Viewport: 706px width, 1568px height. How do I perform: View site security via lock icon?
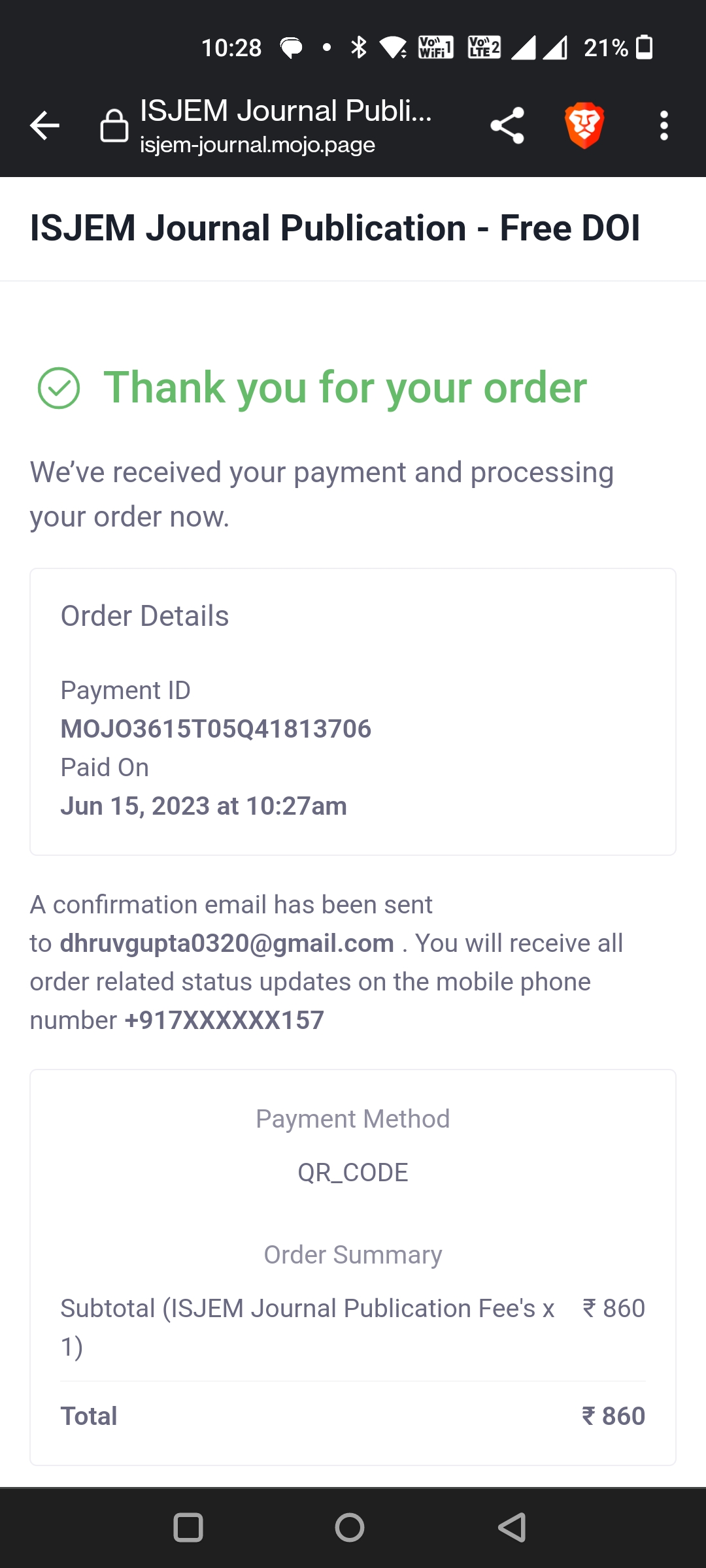114,125
